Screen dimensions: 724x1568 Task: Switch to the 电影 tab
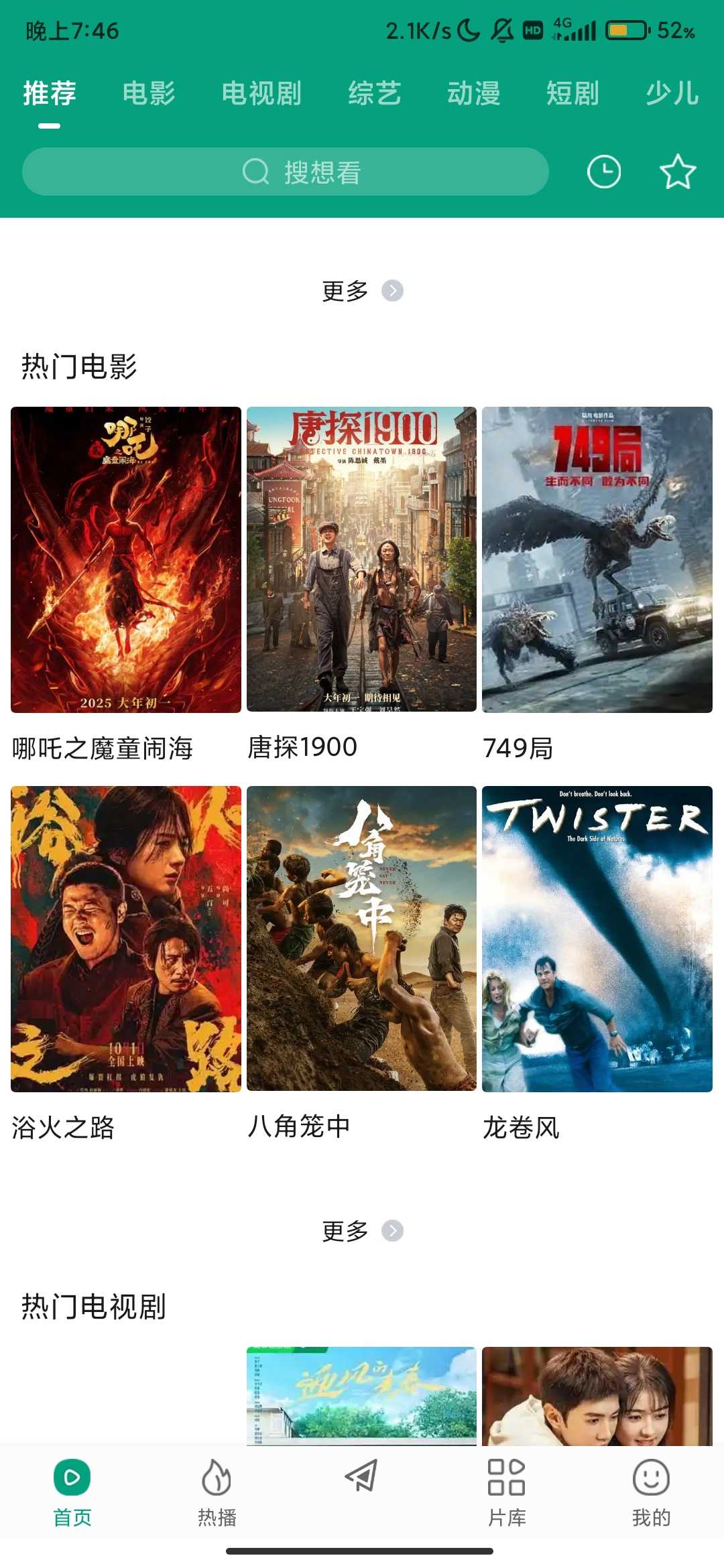point(149,93)
